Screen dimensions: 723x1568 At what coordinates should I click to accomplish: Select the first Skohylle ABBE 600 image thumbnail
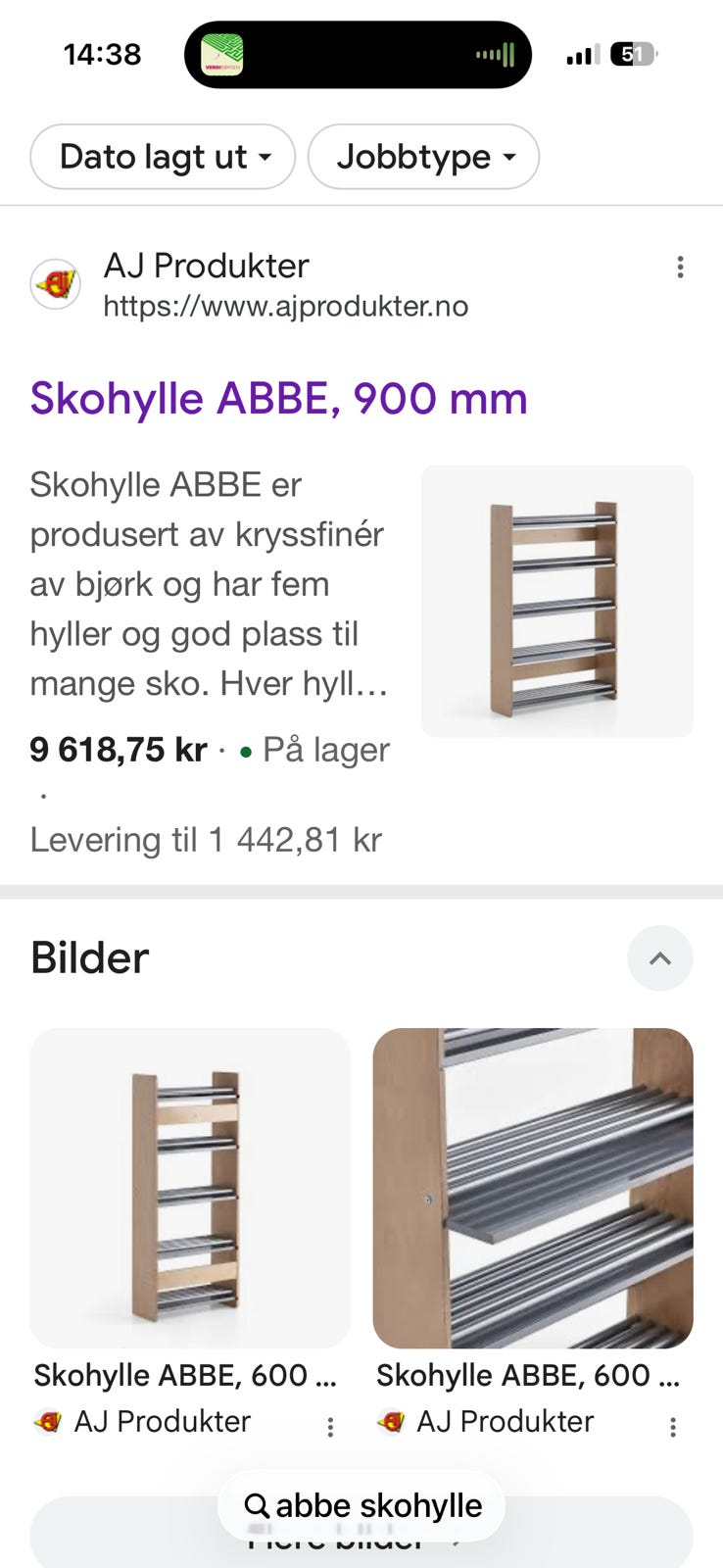point(191,1187)
